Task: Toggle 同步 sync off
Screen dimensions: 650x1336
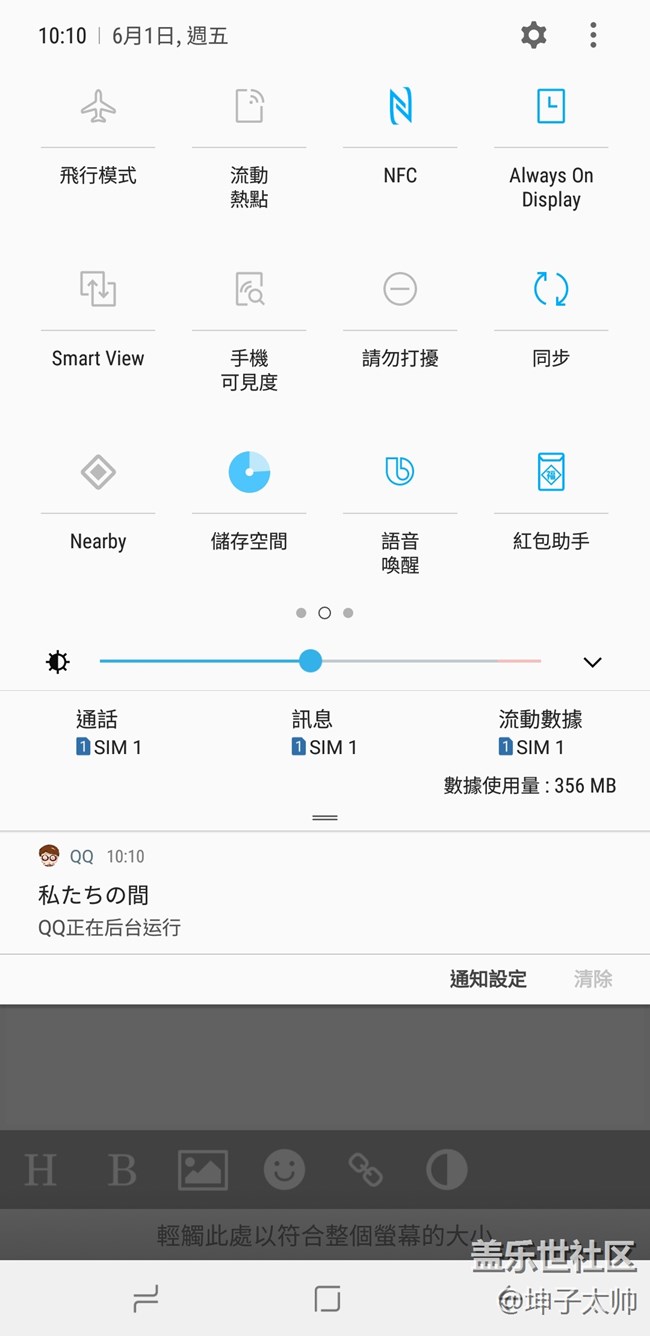Action: [x=551, y=289]
